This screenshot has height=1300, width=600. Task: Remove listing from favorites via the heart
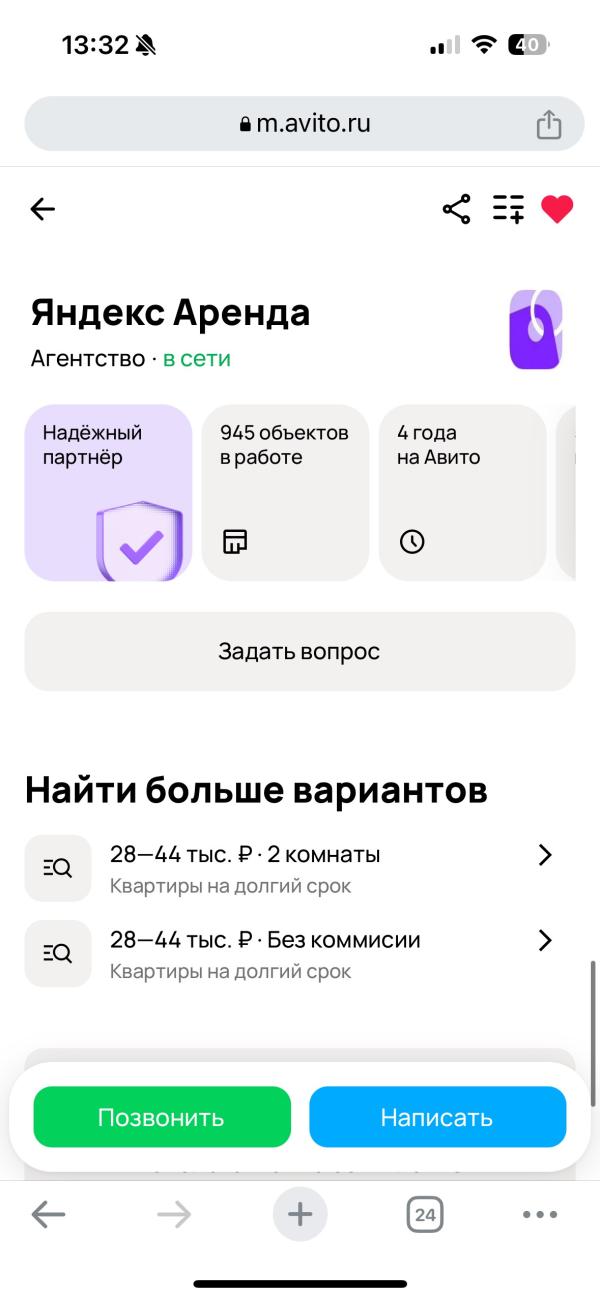tap(557, 209)
